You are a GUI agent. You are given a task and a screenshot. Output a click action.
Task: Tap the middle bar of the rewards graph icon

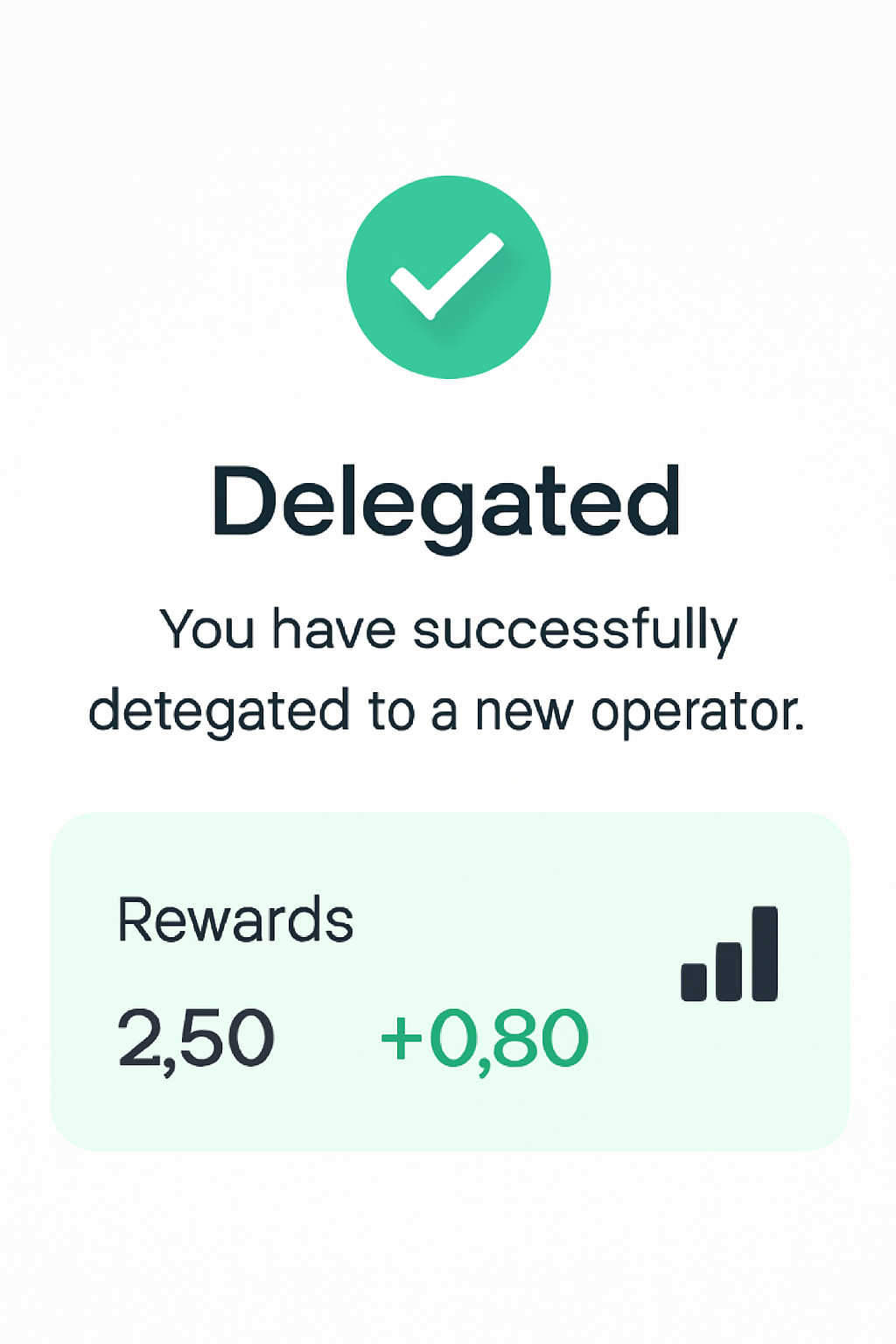[x=729, y=971]
